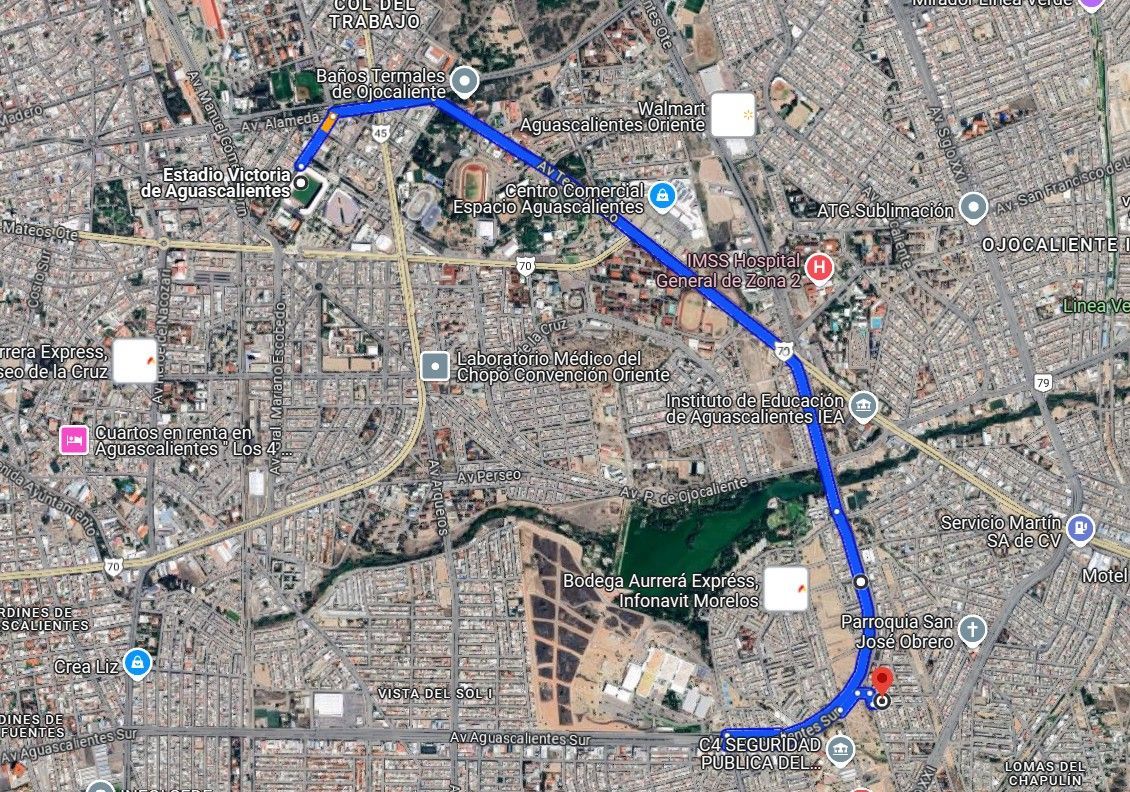
Task: Tap the Crea Liz shopping pin
Action: pos(137,664)
